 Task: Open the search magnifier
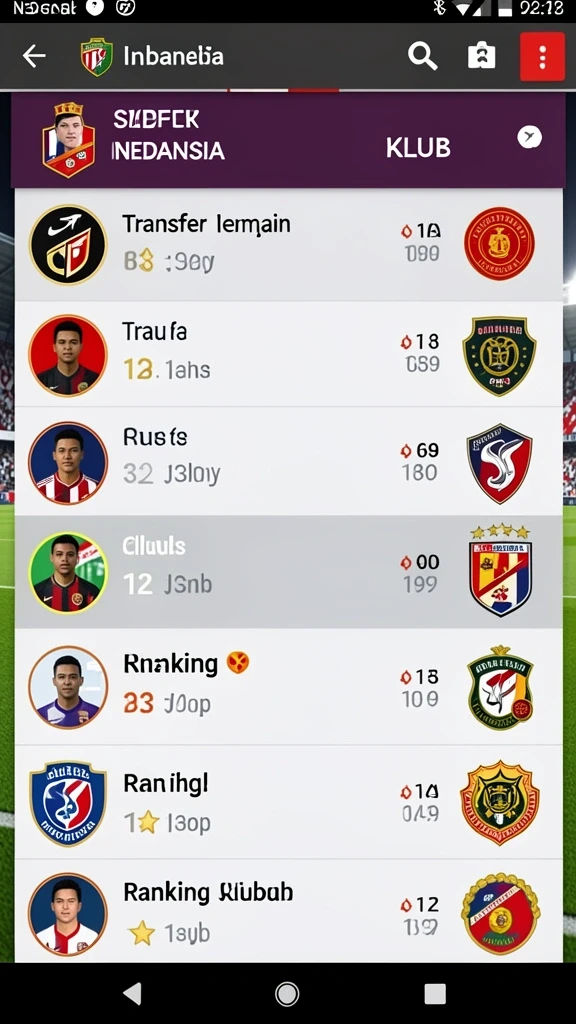[423, 56]
